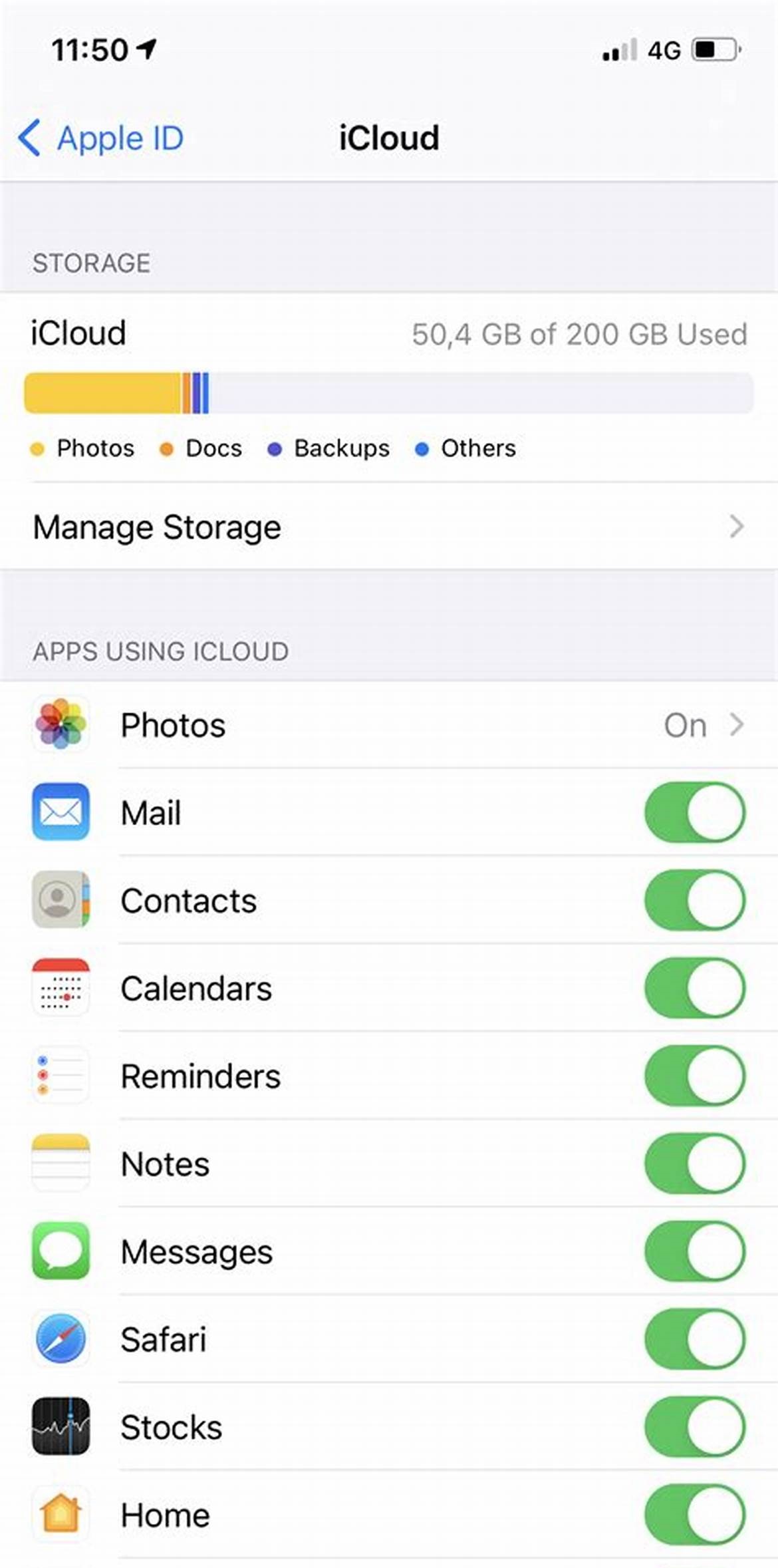Open Photos iCloud settings via chevron

(735, 725)
